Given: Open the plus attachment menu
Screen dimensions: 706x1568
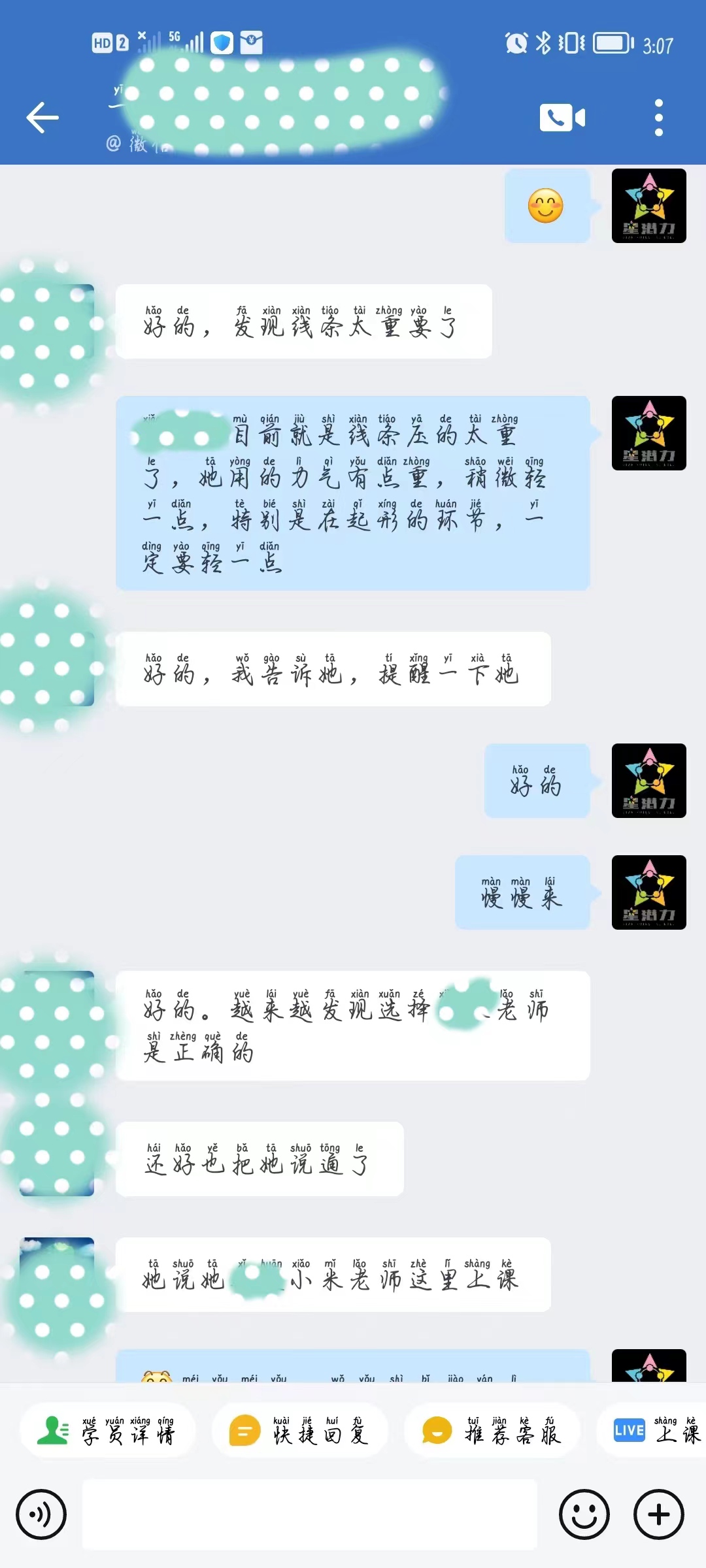Looking at the screenshot, I should point(658,1514).
